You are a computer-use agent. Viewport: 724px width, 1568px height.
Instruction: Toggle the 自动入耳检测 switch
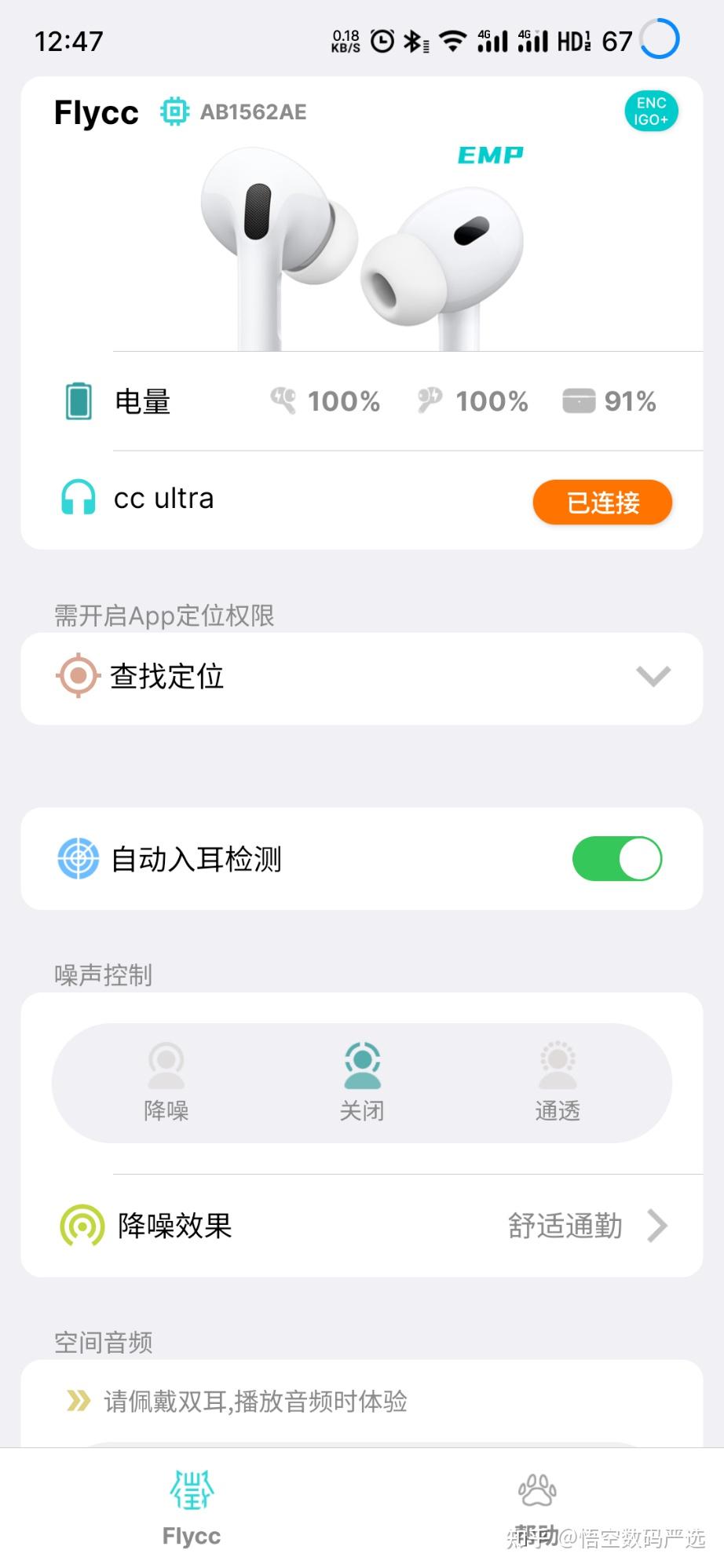point(616,858)
